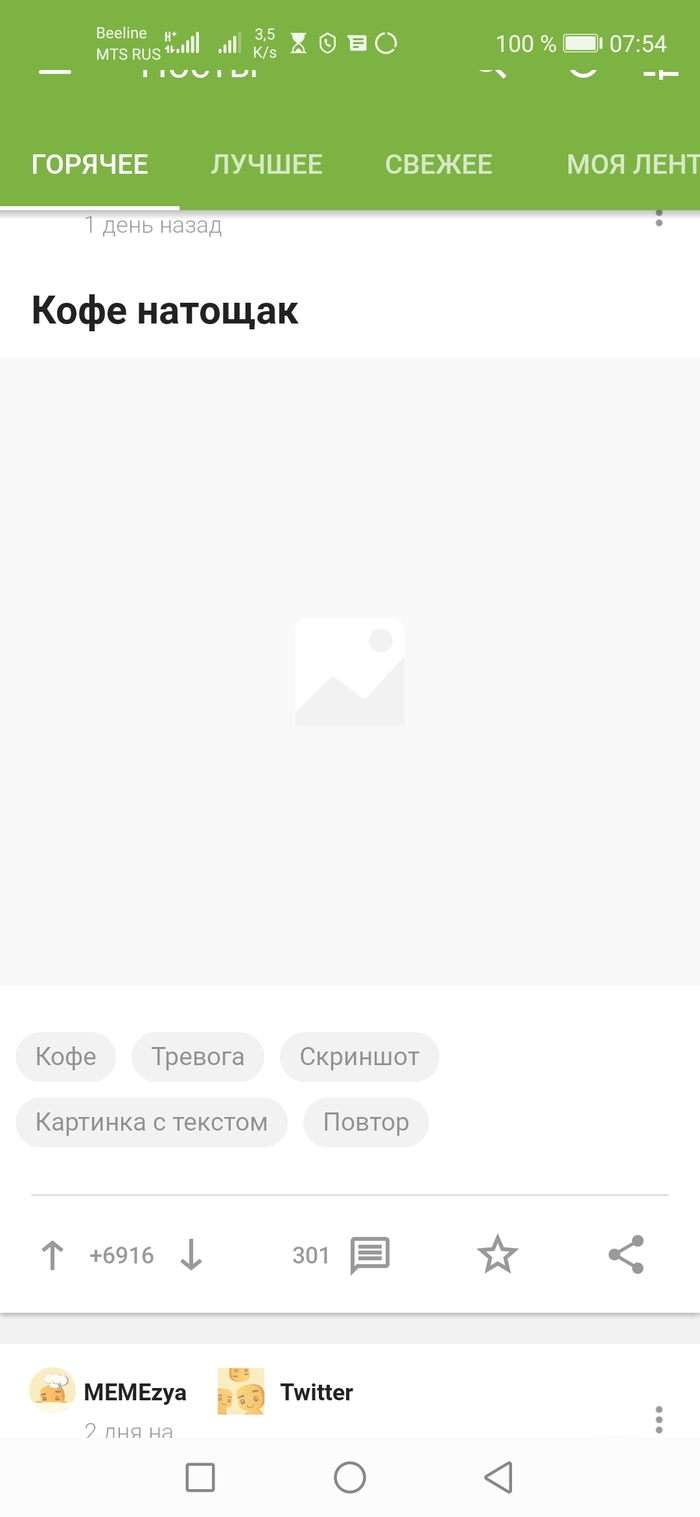Open the Тревога tag
Image resolution: width=700 pixels, height=1517 pixels.
[197, 1057]
